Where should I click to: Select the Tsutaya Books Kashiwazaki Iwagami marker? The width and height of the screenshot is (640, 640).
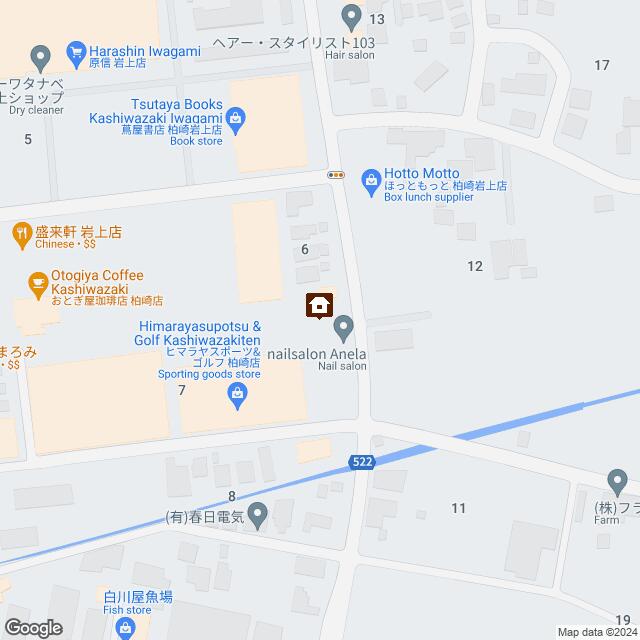(x=235, y=122)
